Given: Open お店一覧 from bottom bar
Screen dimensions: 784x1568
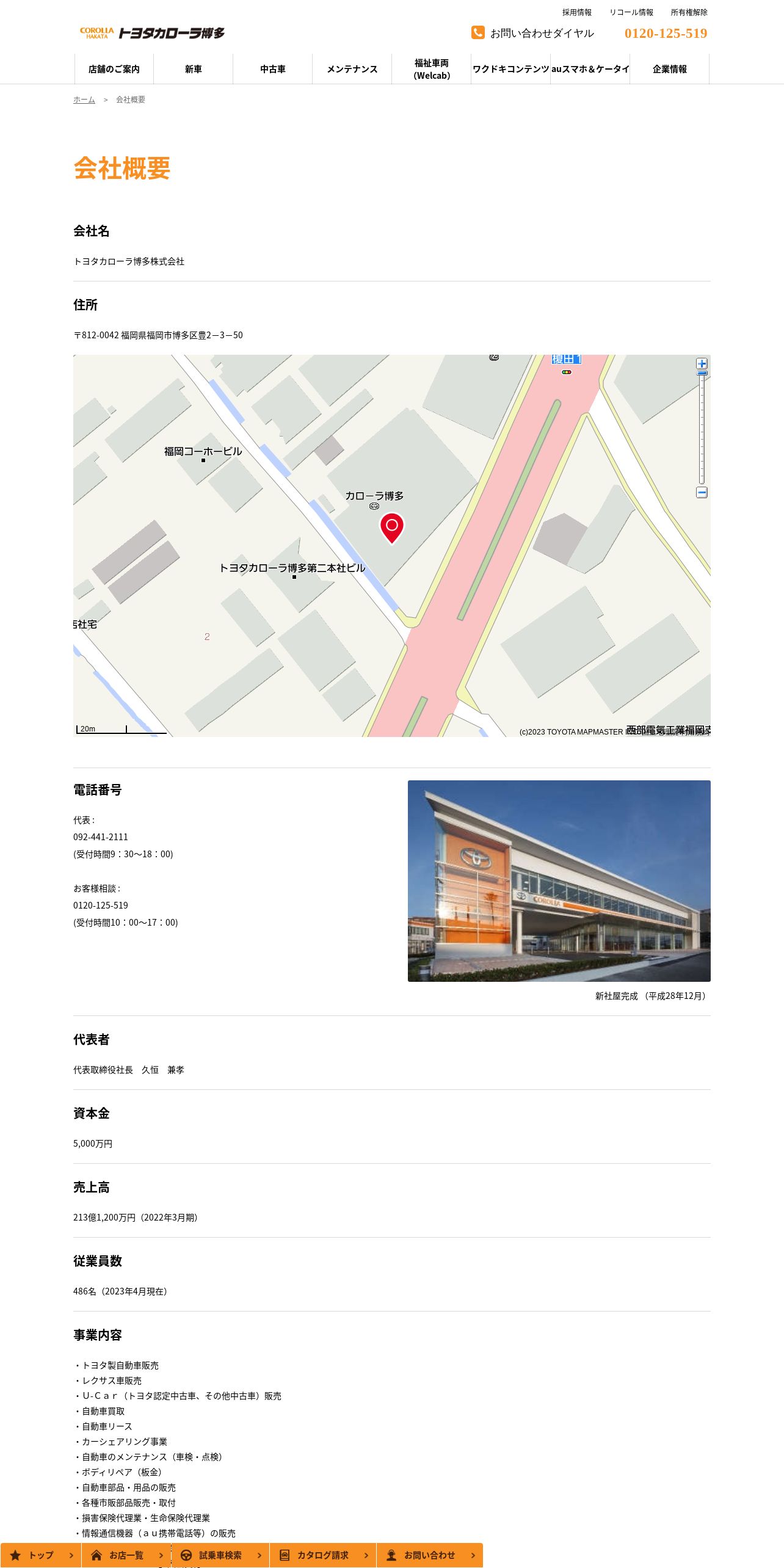Looking at the screenshot, I should [126, 1555].
